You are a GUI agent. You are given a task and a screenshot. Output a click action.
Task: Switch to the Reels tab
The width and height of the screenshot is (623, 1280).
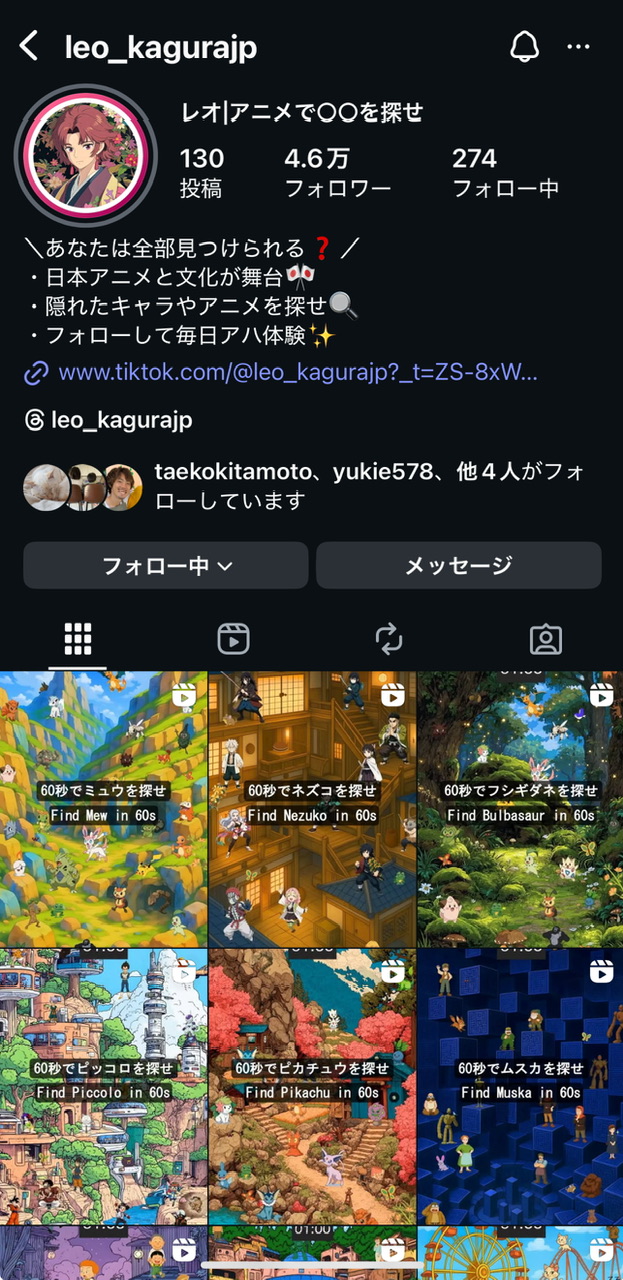233,638
